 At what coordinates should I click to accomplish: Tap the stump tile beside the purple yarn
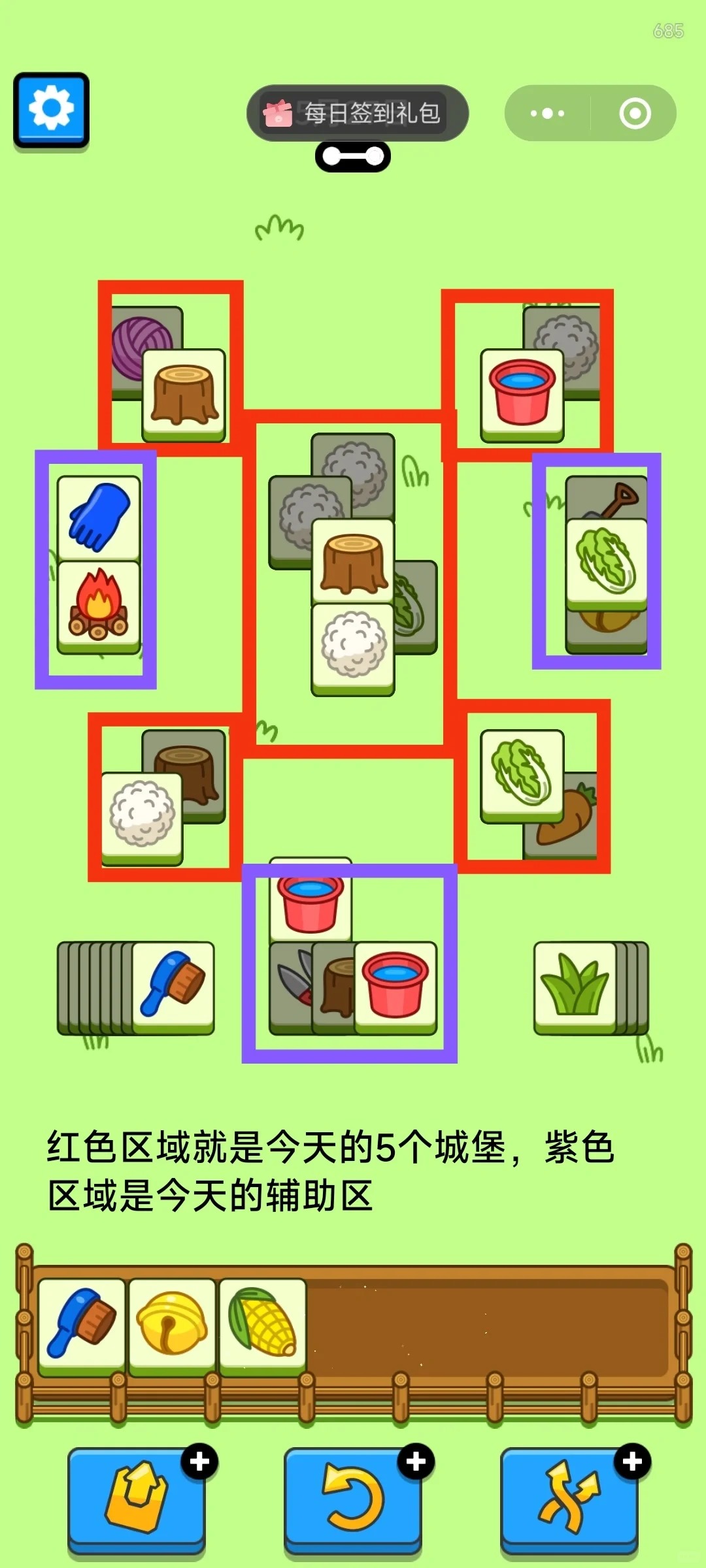pyautogui.click(x=184, y=393)
